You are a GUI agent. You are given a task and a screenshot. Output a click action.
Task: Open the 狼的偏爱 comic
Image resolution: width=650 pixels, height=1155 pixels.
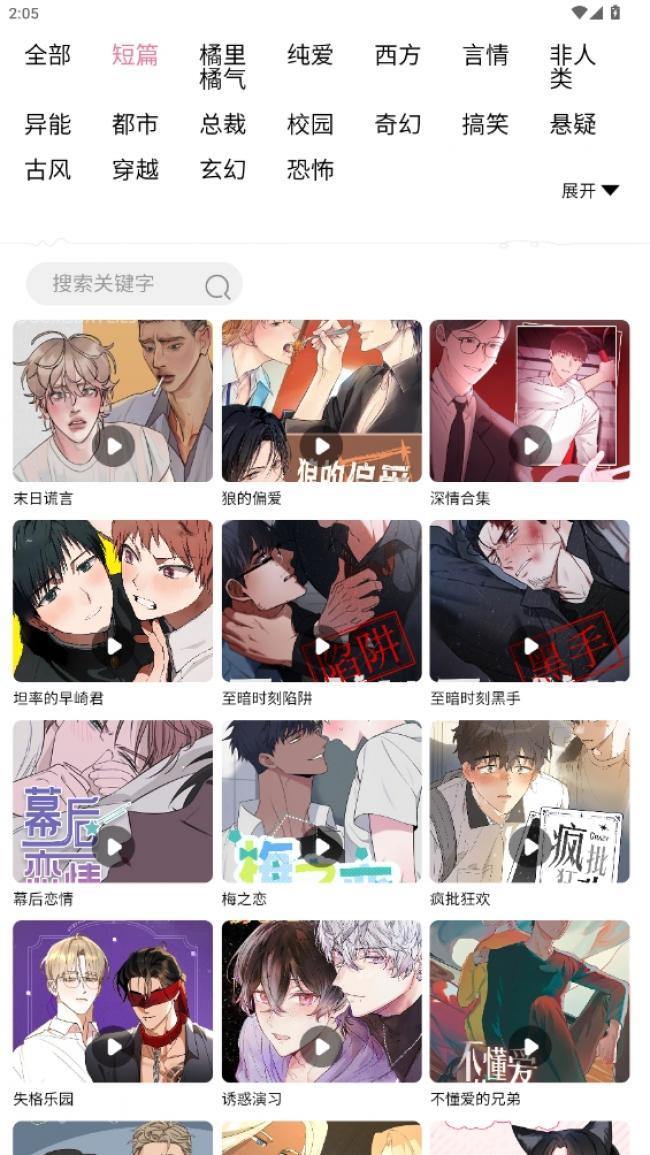tap(321, 402)
